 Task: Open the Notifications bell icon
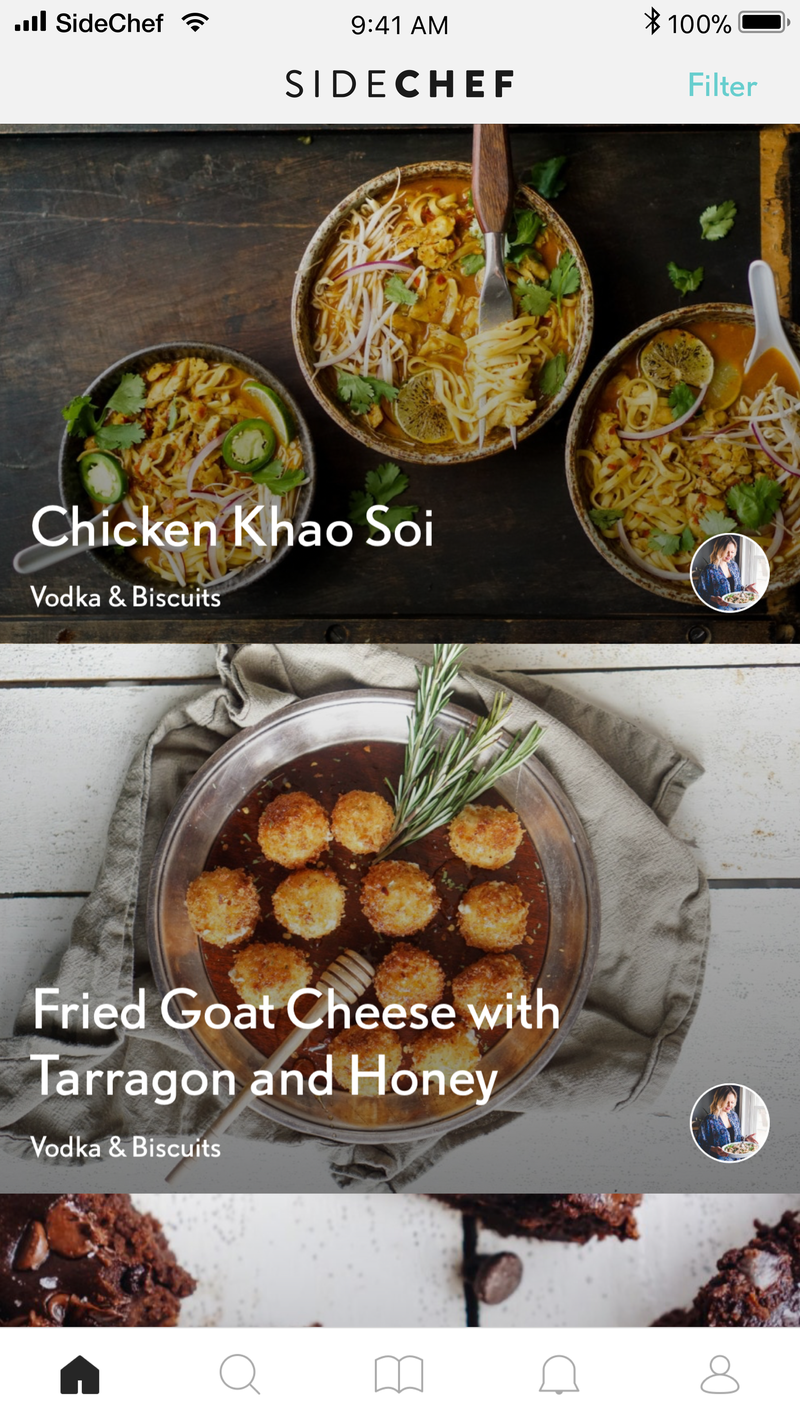coord(560,1375)
